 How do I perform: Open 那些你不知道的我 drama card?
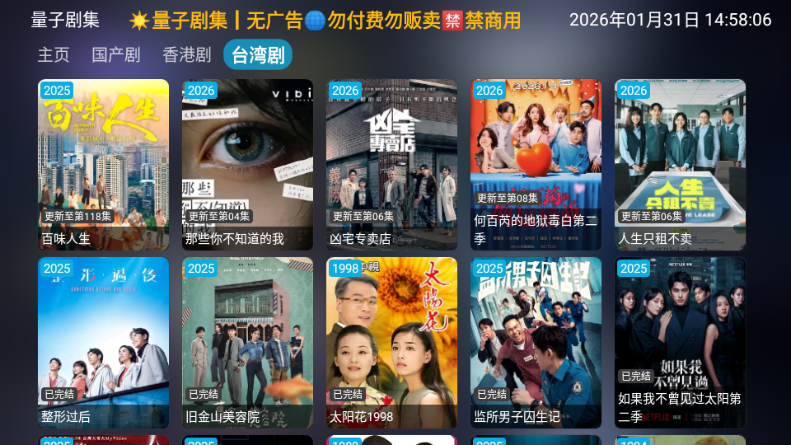[x=248, y=164]
